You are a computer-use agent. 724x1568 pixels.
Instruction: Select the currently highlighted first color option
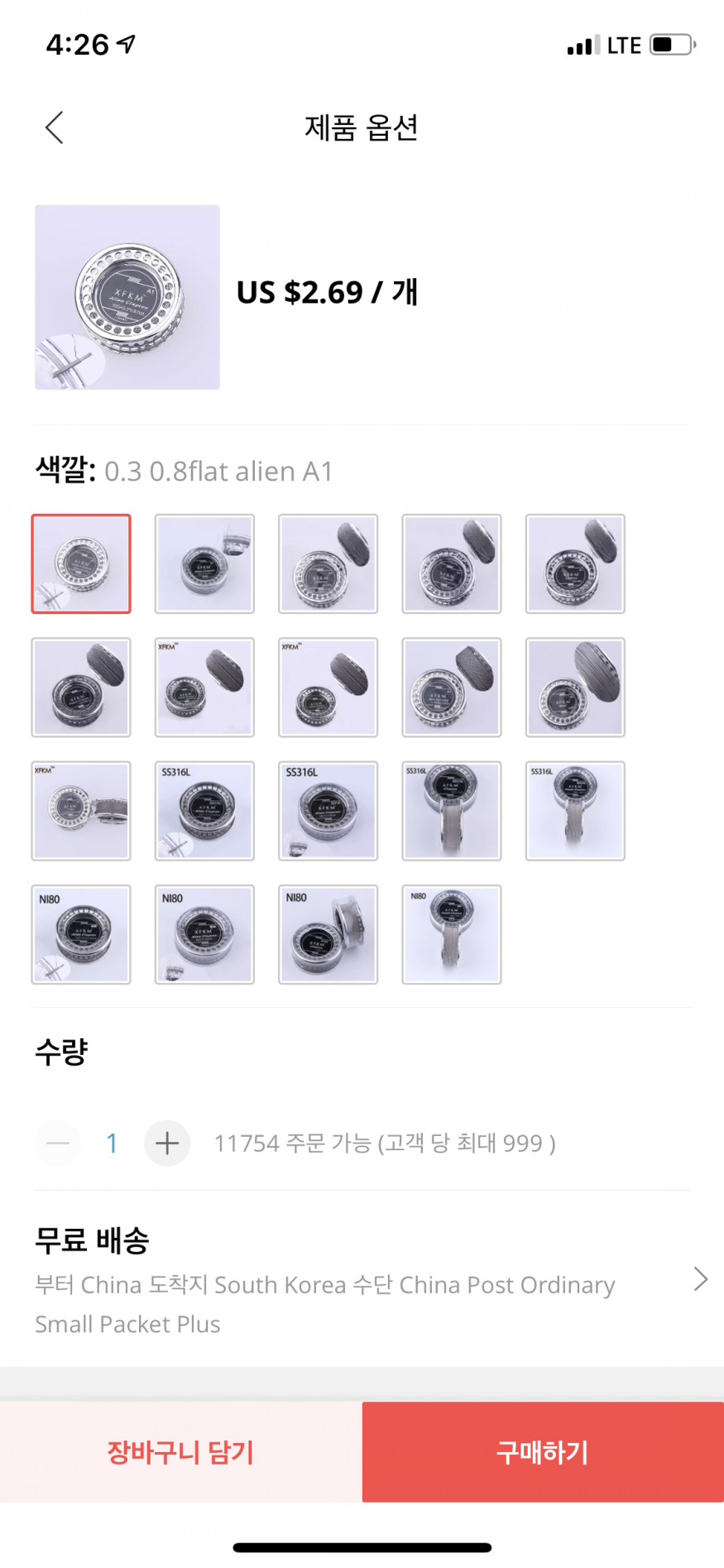[x=81, y=563]
